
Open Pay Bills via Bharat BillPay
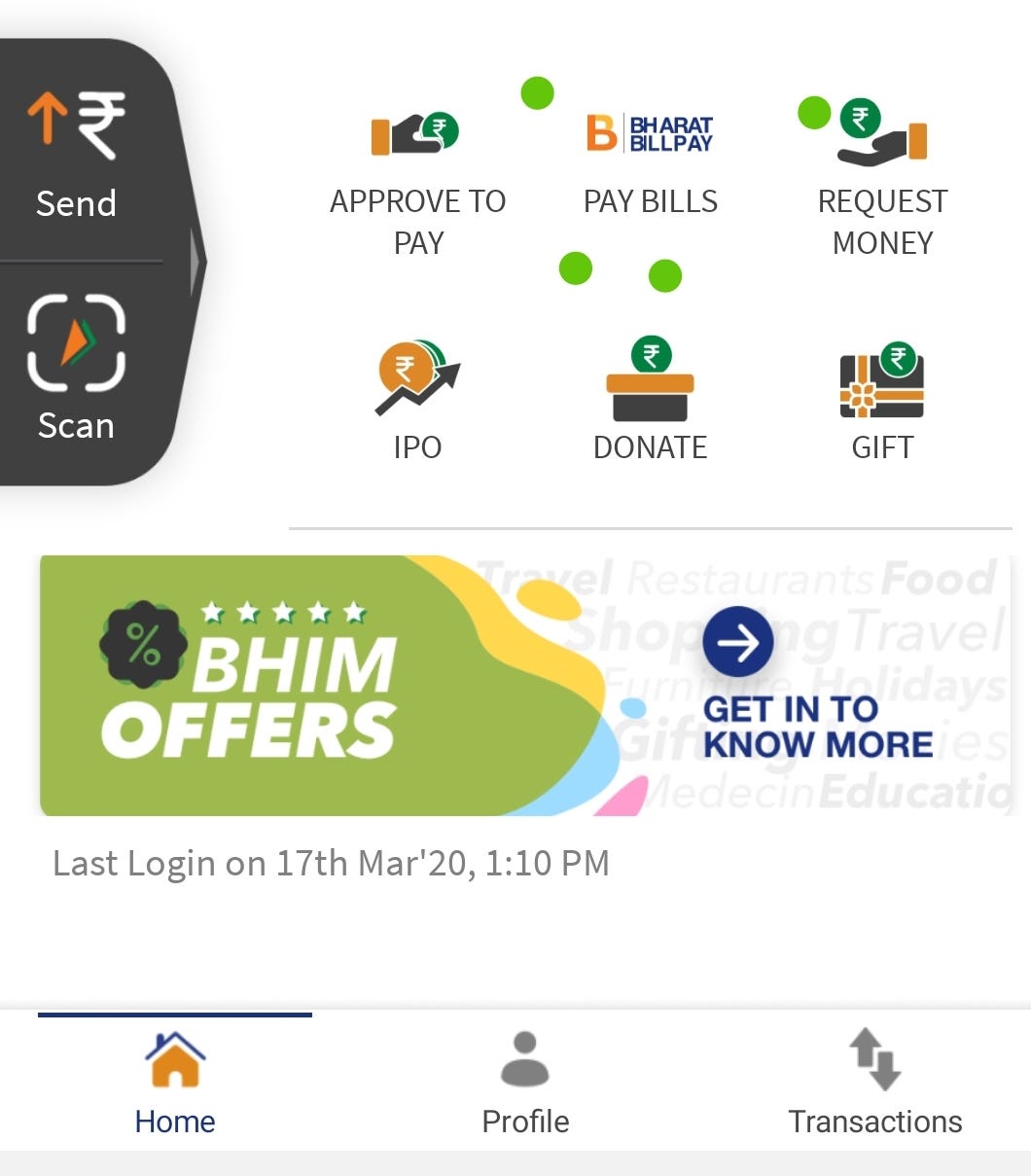click(650, 160)
